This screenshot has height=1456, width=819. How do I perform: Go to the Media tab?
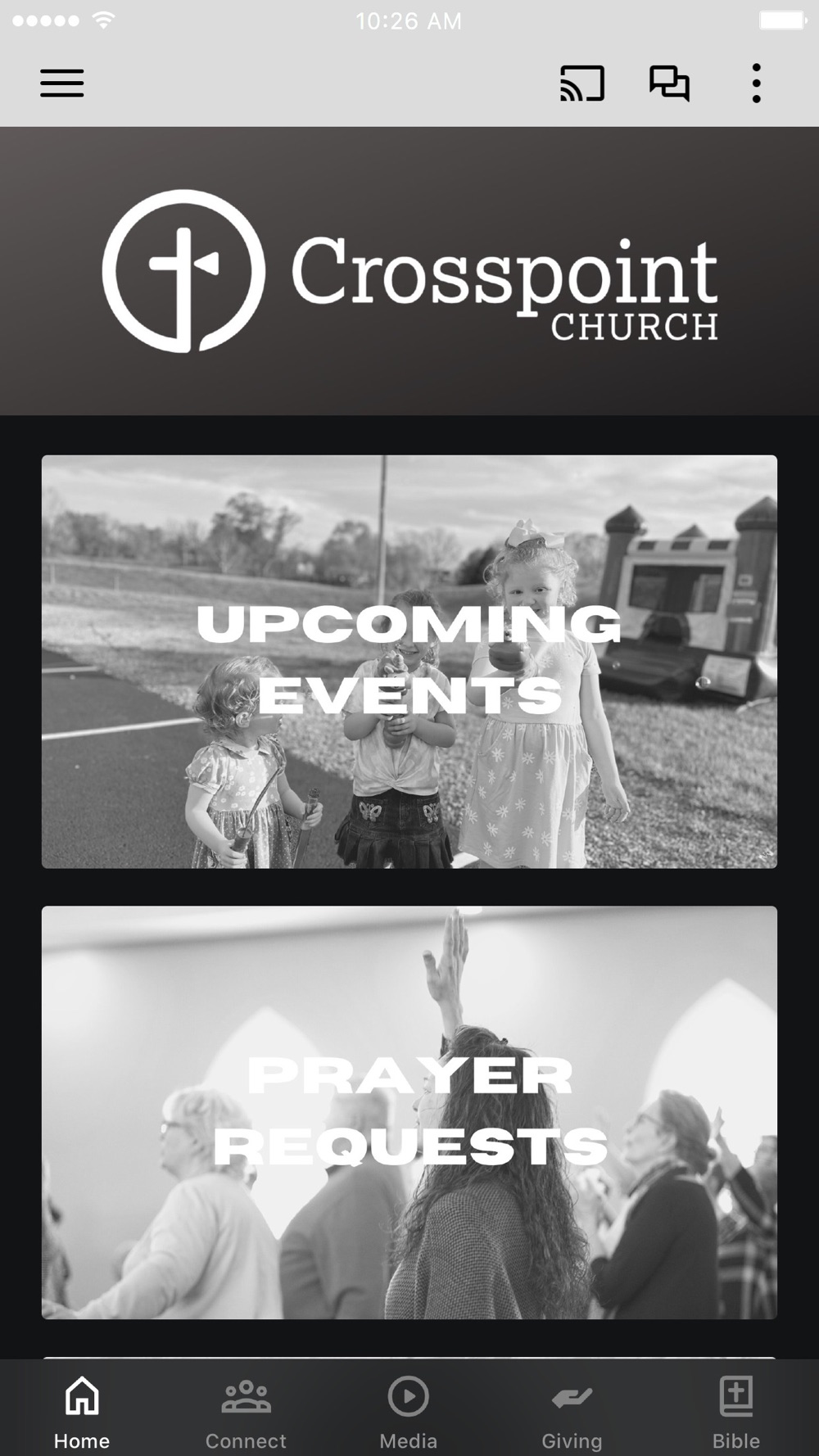(x=409, y=1413)
